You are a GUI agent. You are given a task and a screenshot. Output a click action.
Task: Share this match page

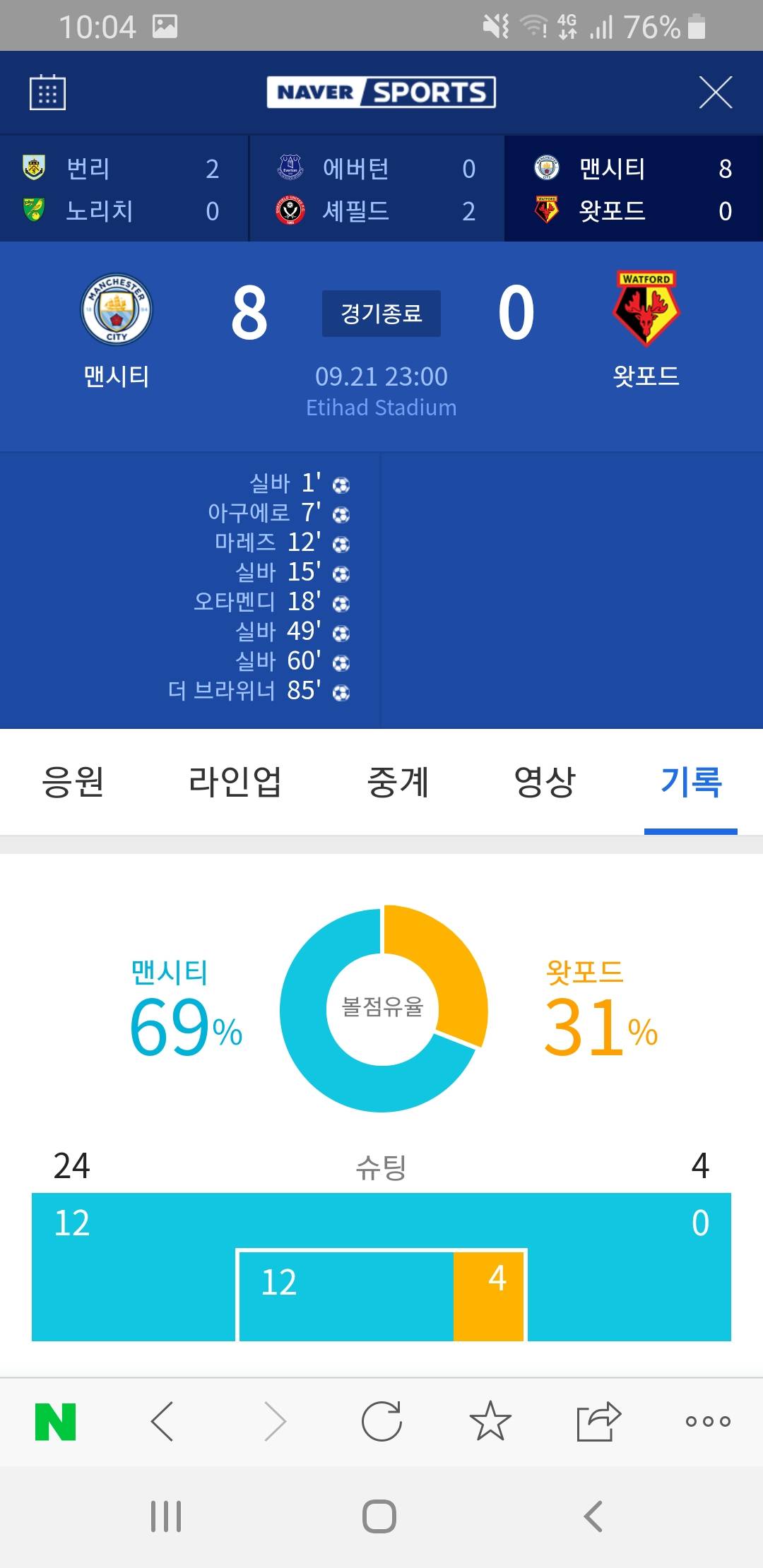(x=598, y=1421)
